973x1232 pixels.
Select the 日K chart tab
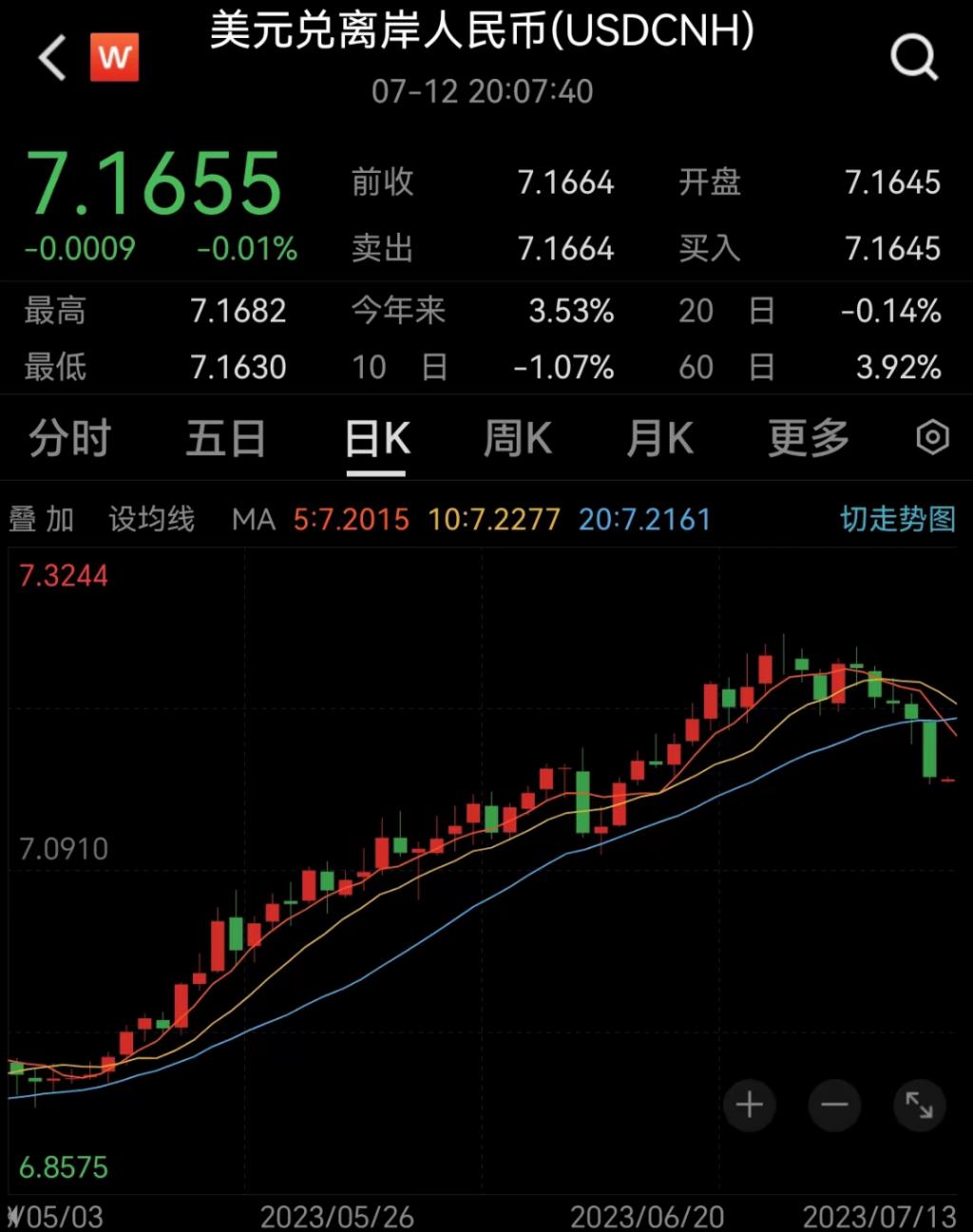point(377,440)
